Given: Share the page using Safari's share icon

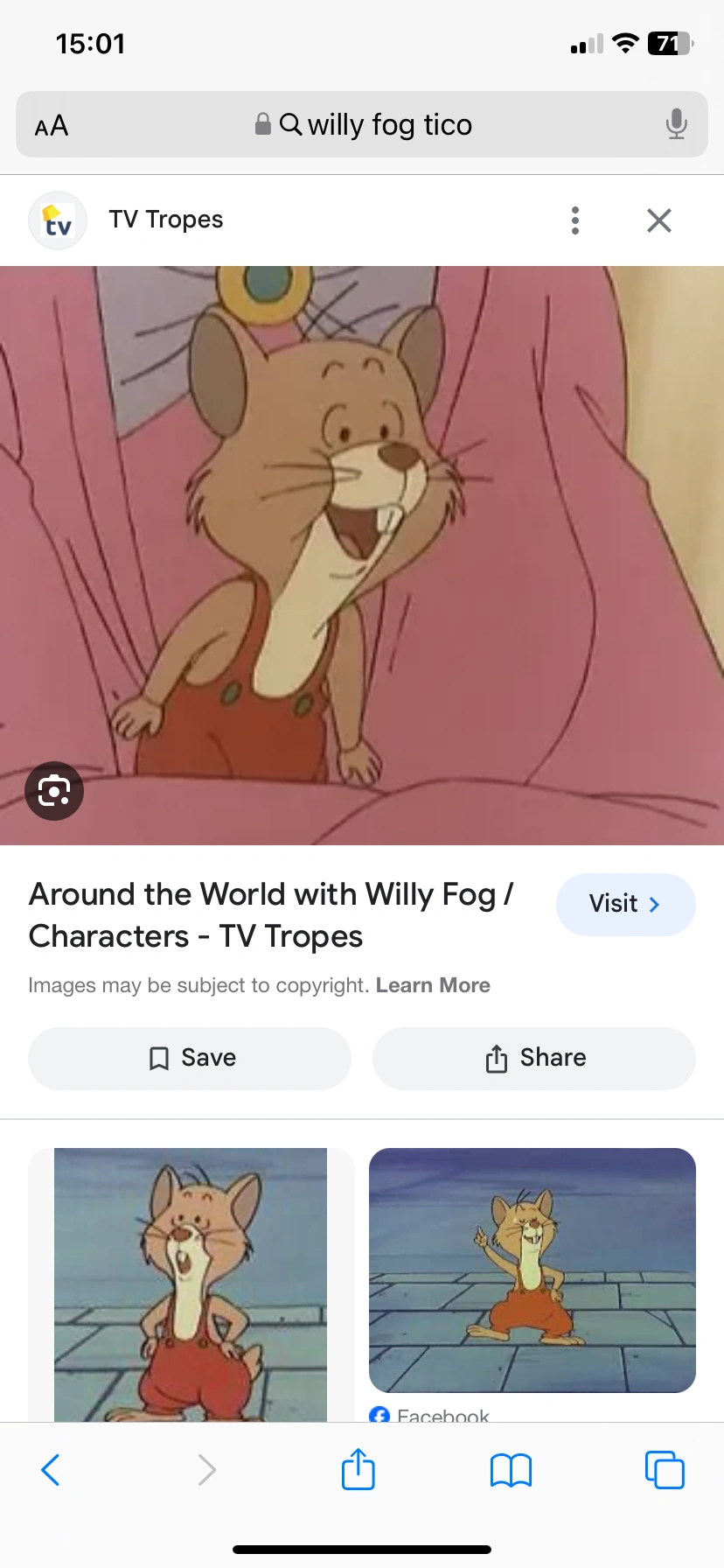Looking at the screenshot, I should pyautogui.click(x=358, y=1469).
